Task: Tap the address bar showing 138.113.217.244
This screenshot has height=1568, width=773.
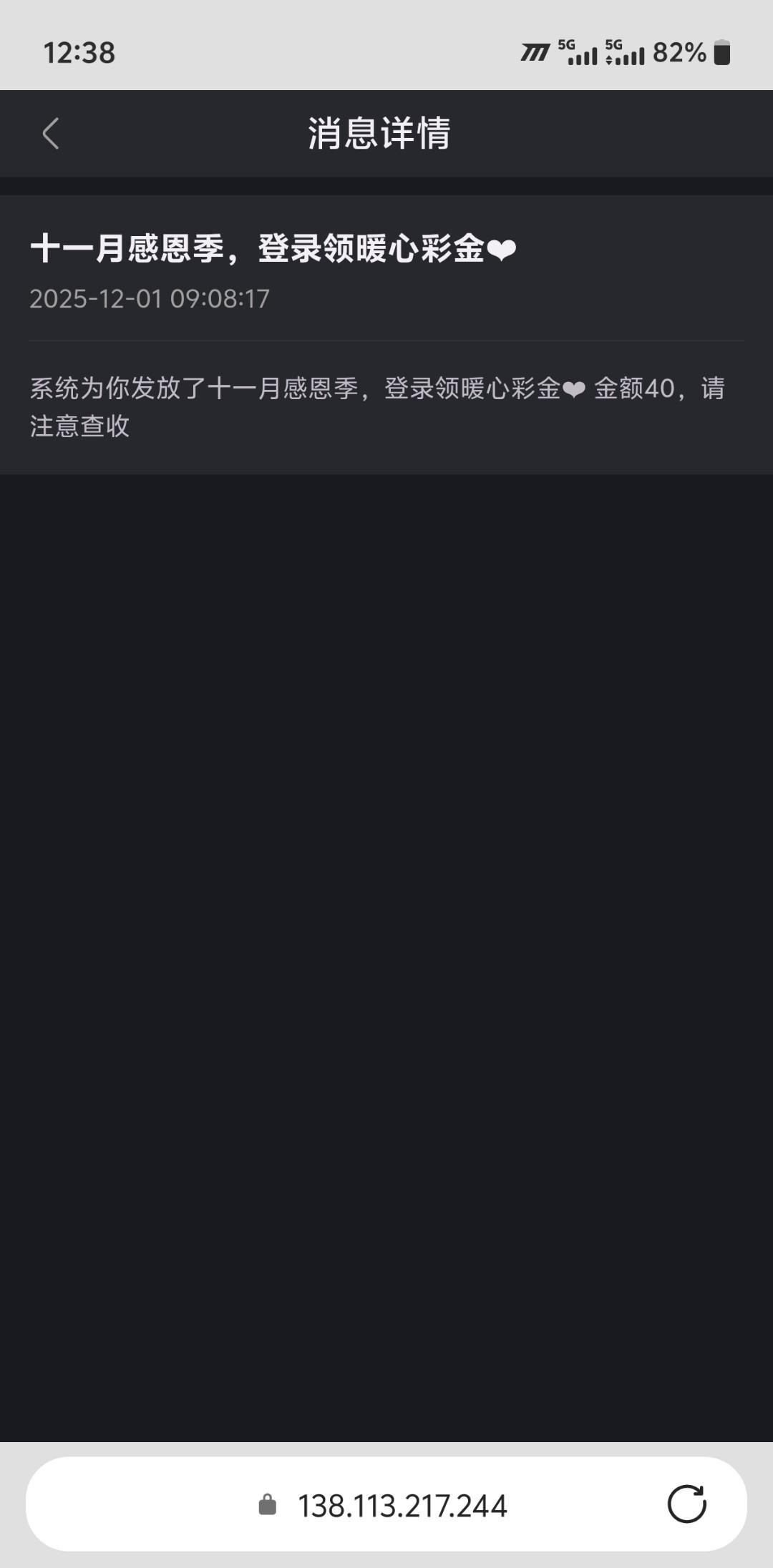Action: tap(401, 1506)
